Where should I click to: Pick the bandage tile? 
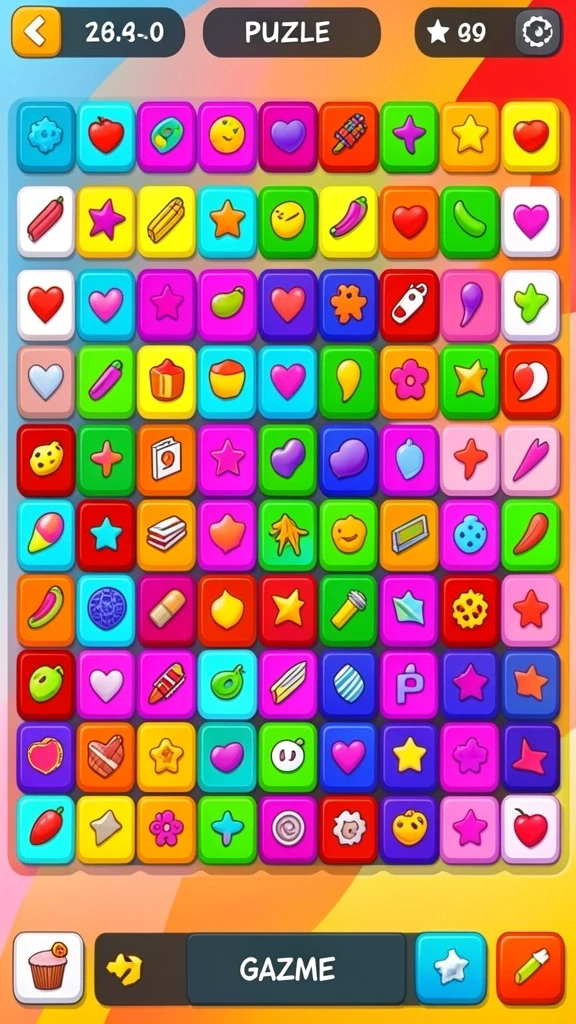[x=167, y=610]
